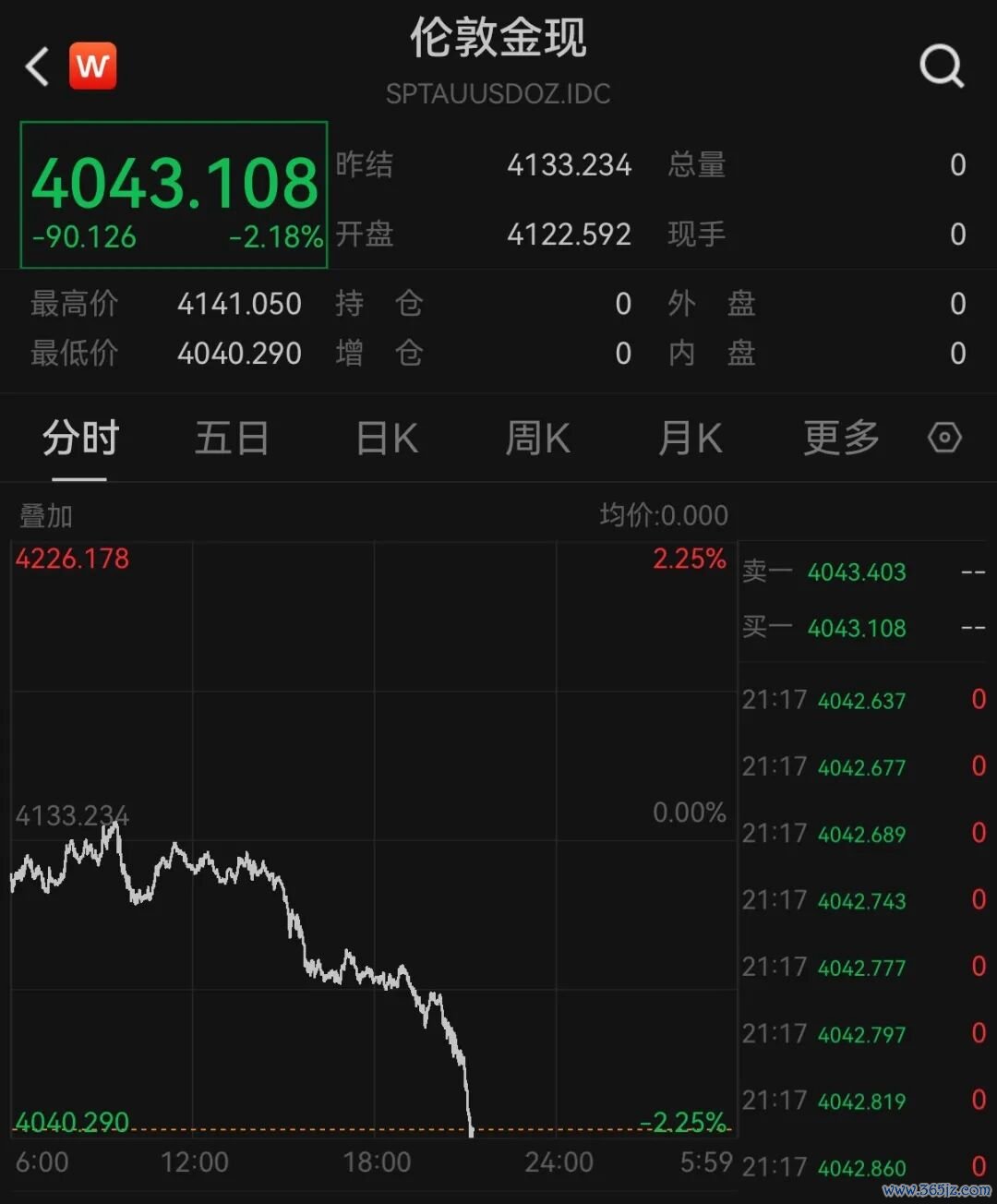Go back using the arrow icon
The height and width of the screenshot is (1204, 997).
[37, 66]
